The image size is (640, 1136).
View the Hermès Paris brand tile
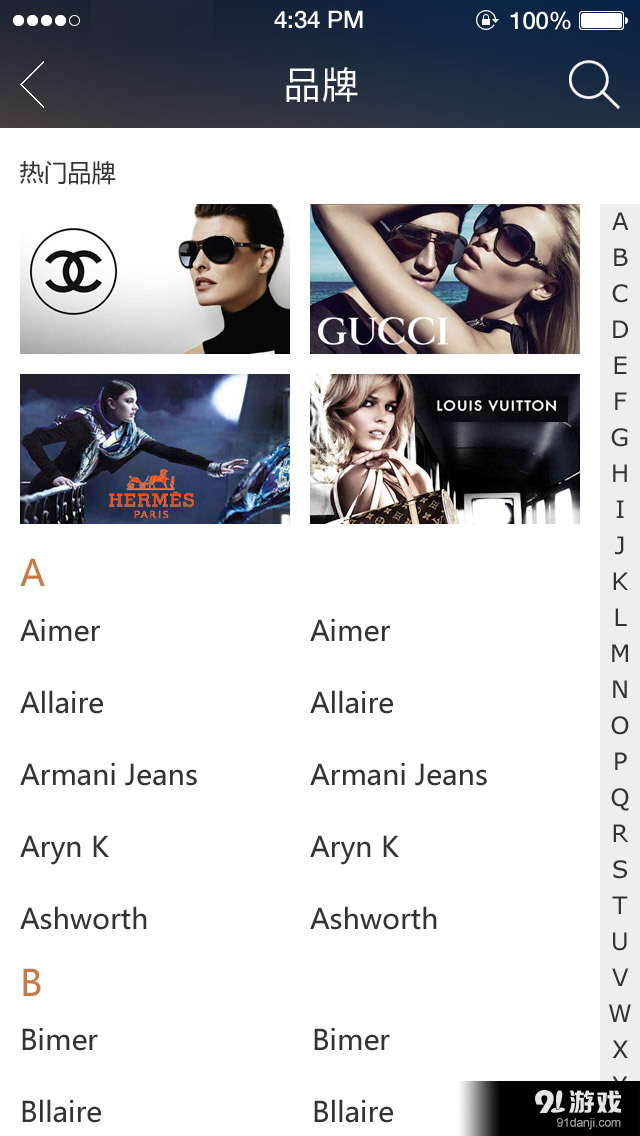(x=155, y=449)
